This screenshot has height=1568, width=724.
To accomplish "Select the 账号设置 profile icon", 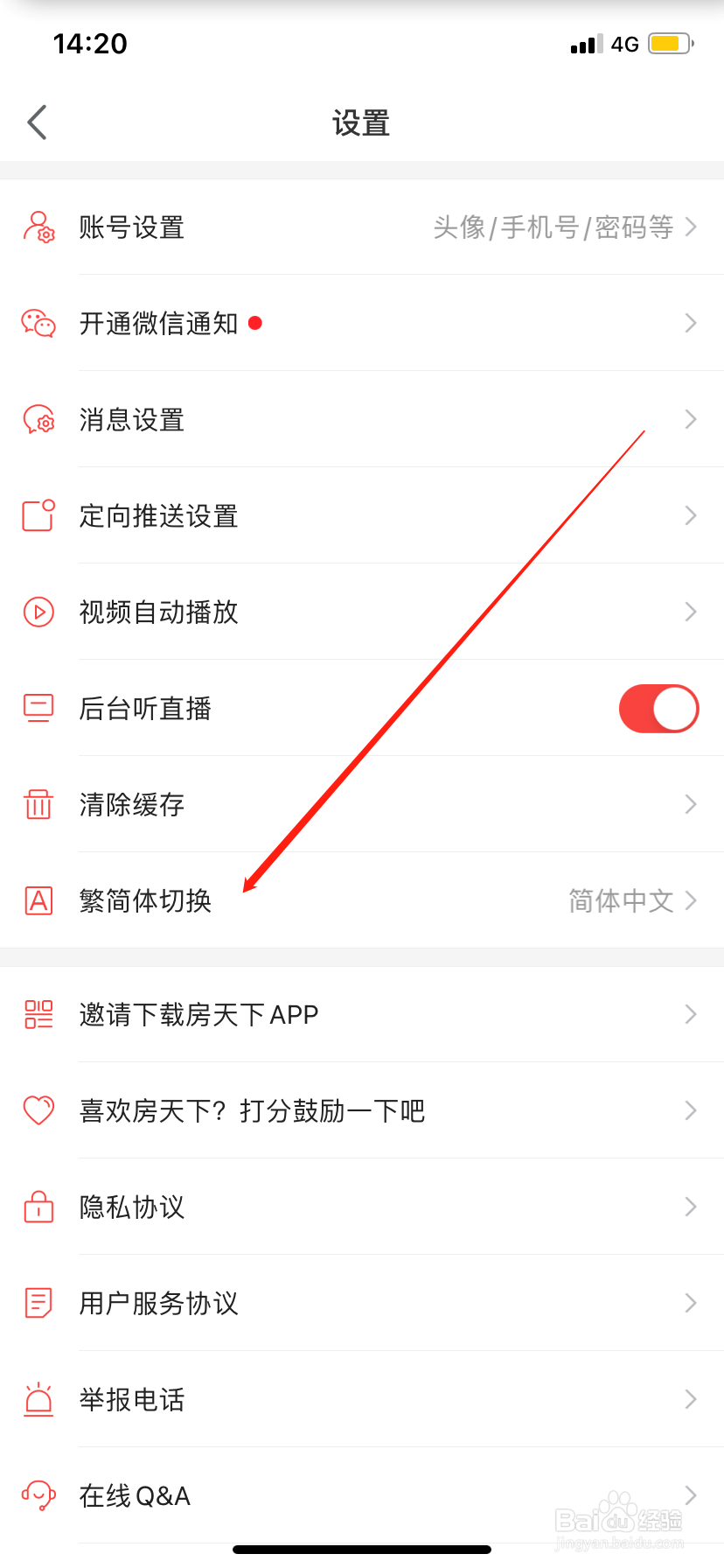I will click(38, 227).
